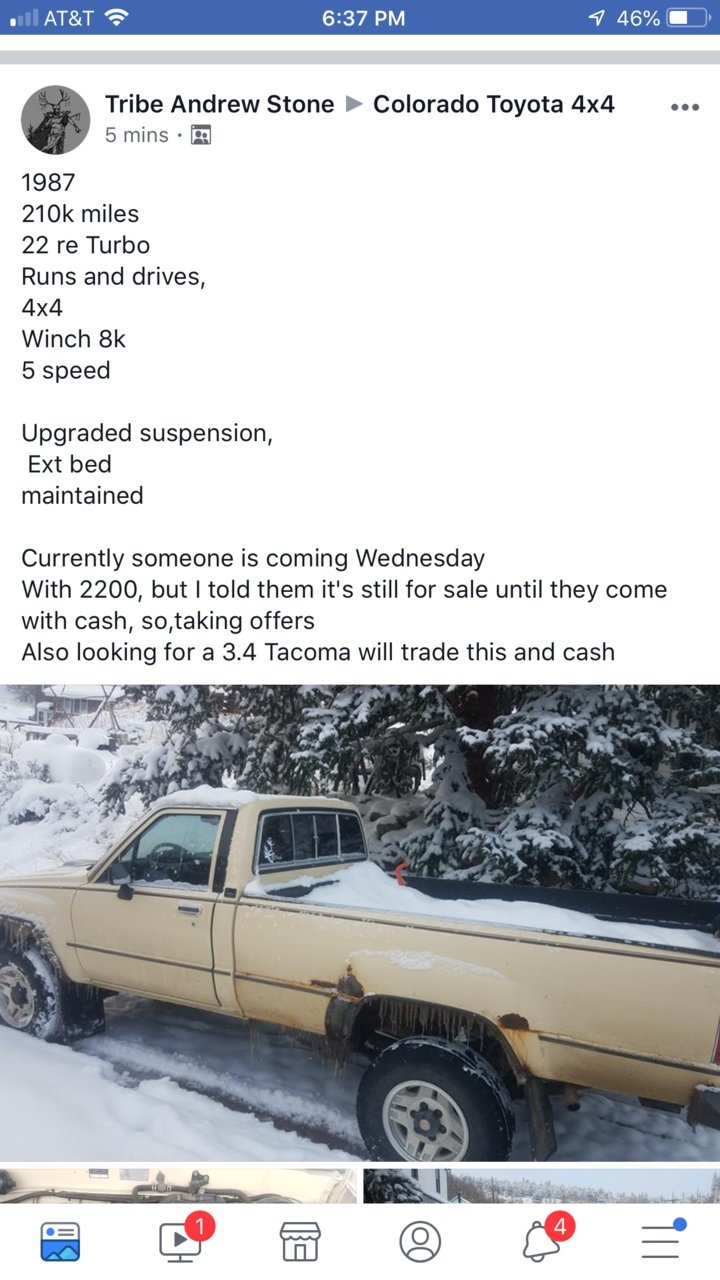Open the Watch videos tab
The image size is (720, 1280).
coord(181,1241)
